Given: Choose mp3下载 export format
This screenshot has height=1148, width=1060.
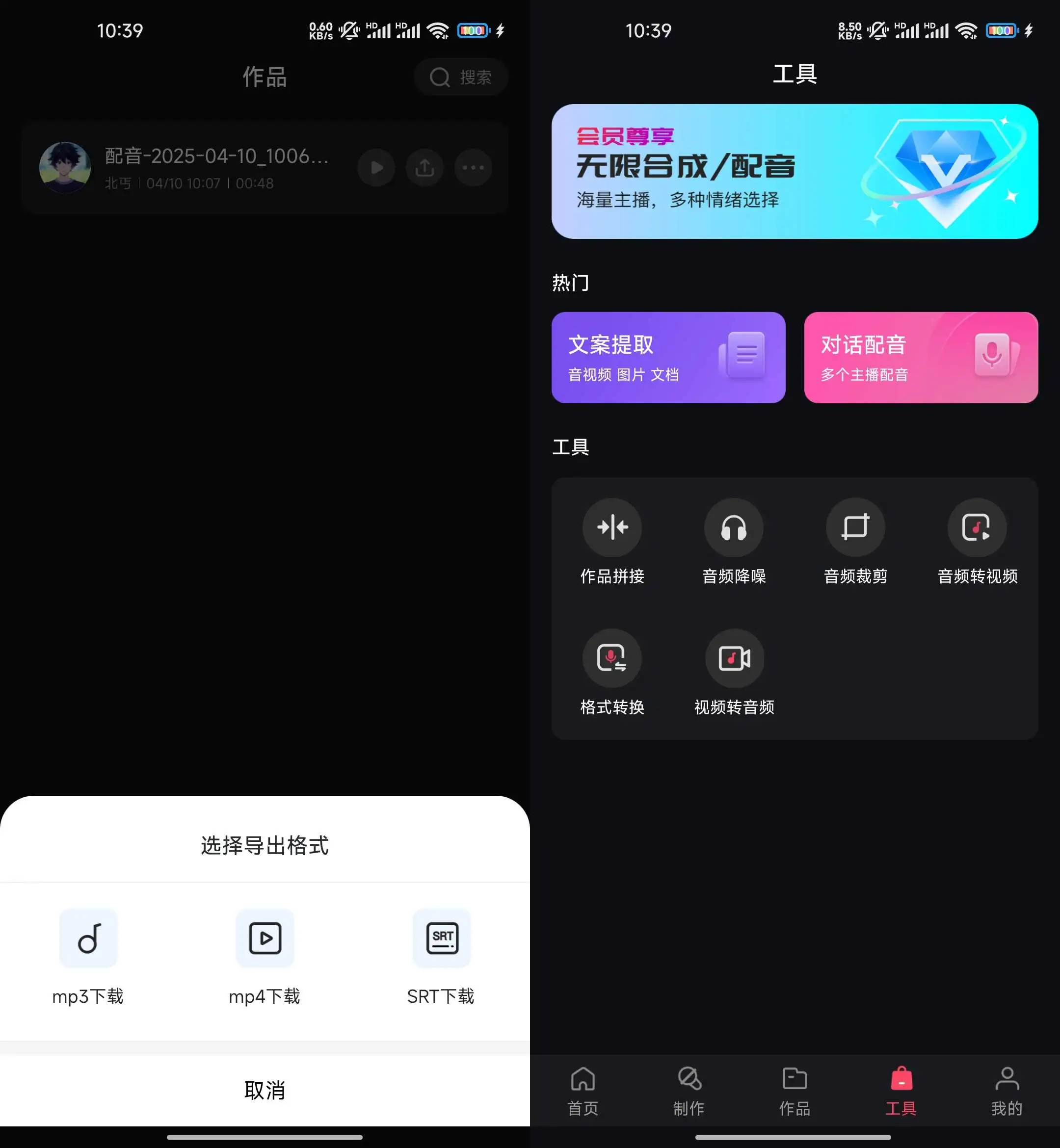Looking at the screenshot, I should 88,955.
